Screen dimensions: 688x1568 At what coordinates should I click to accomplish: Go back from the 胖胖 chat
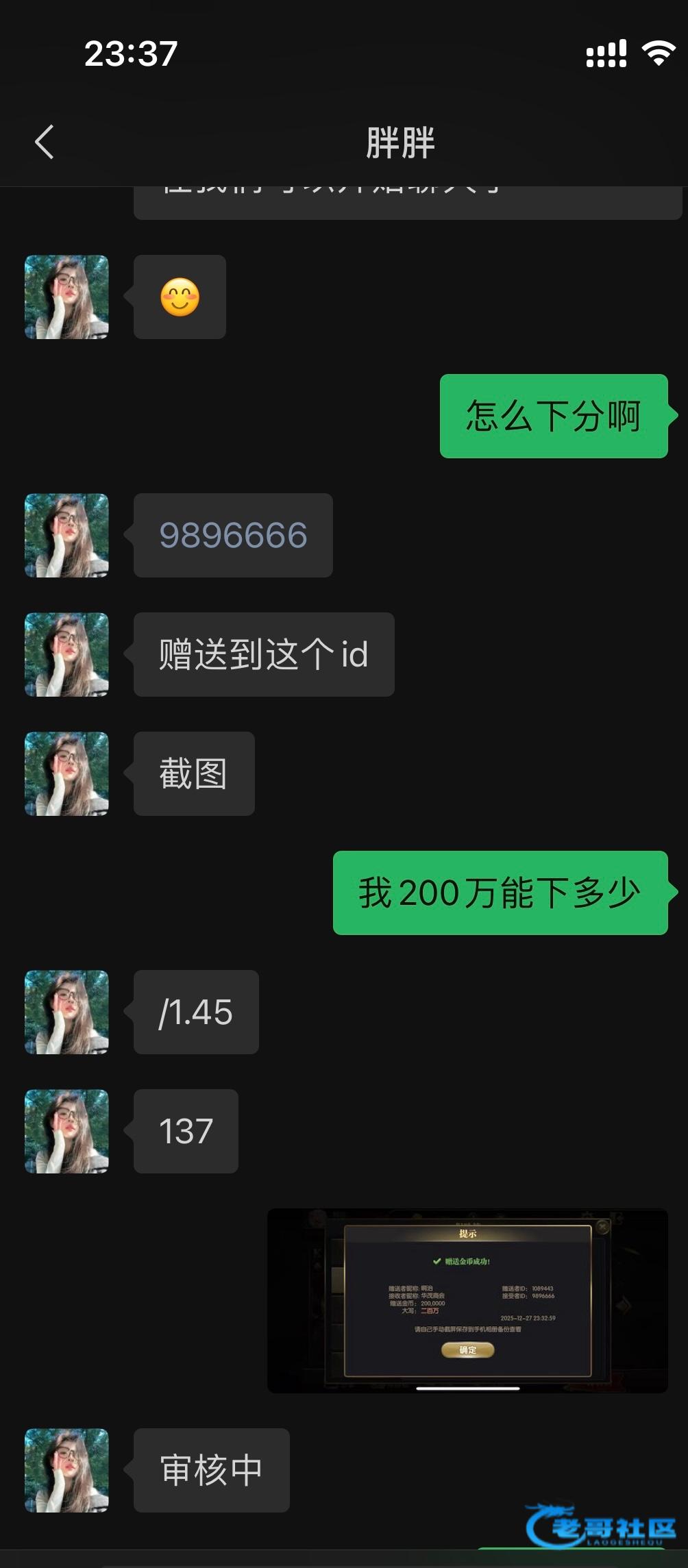[45, 142]
